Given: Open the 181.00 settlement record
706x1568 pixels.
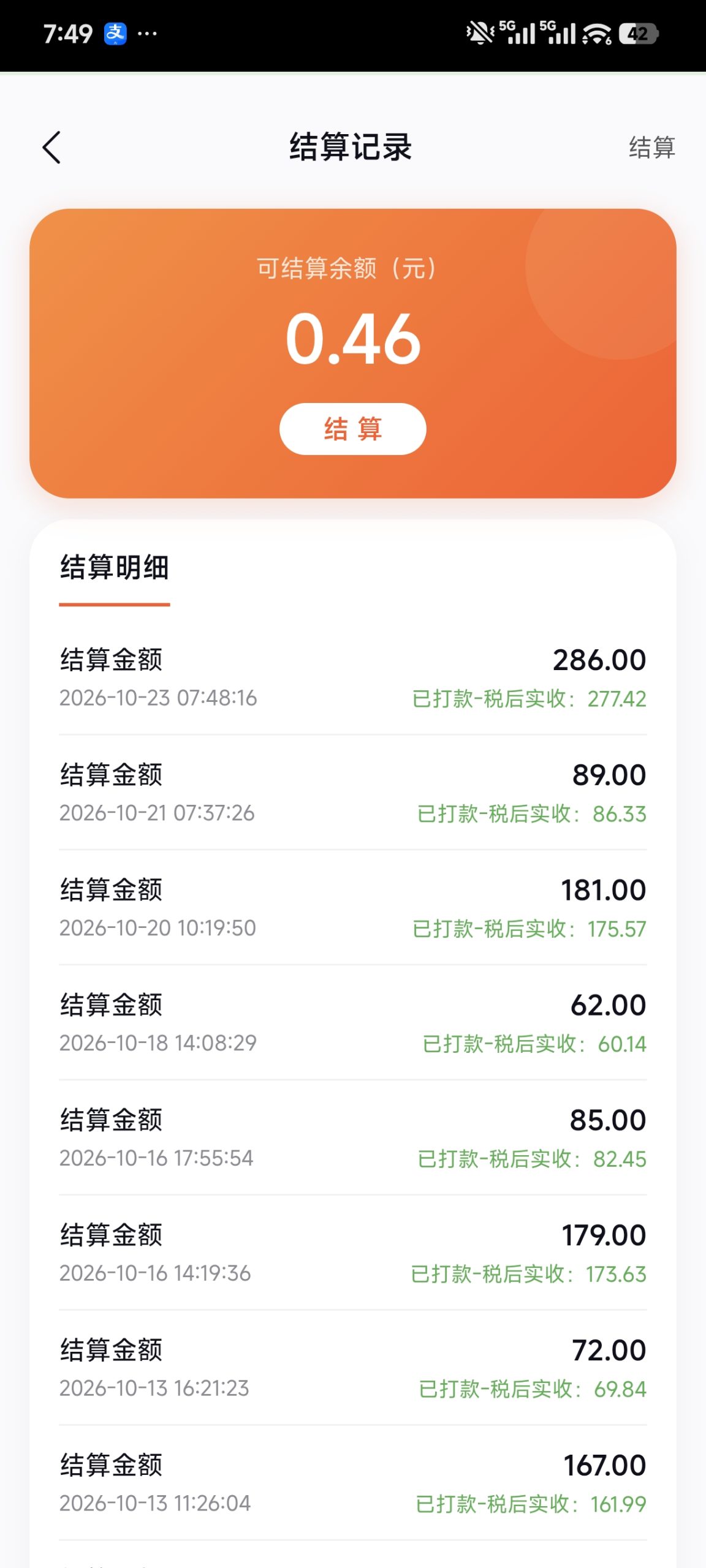Looking at the screenshot, I should click(x=353, y=908).
